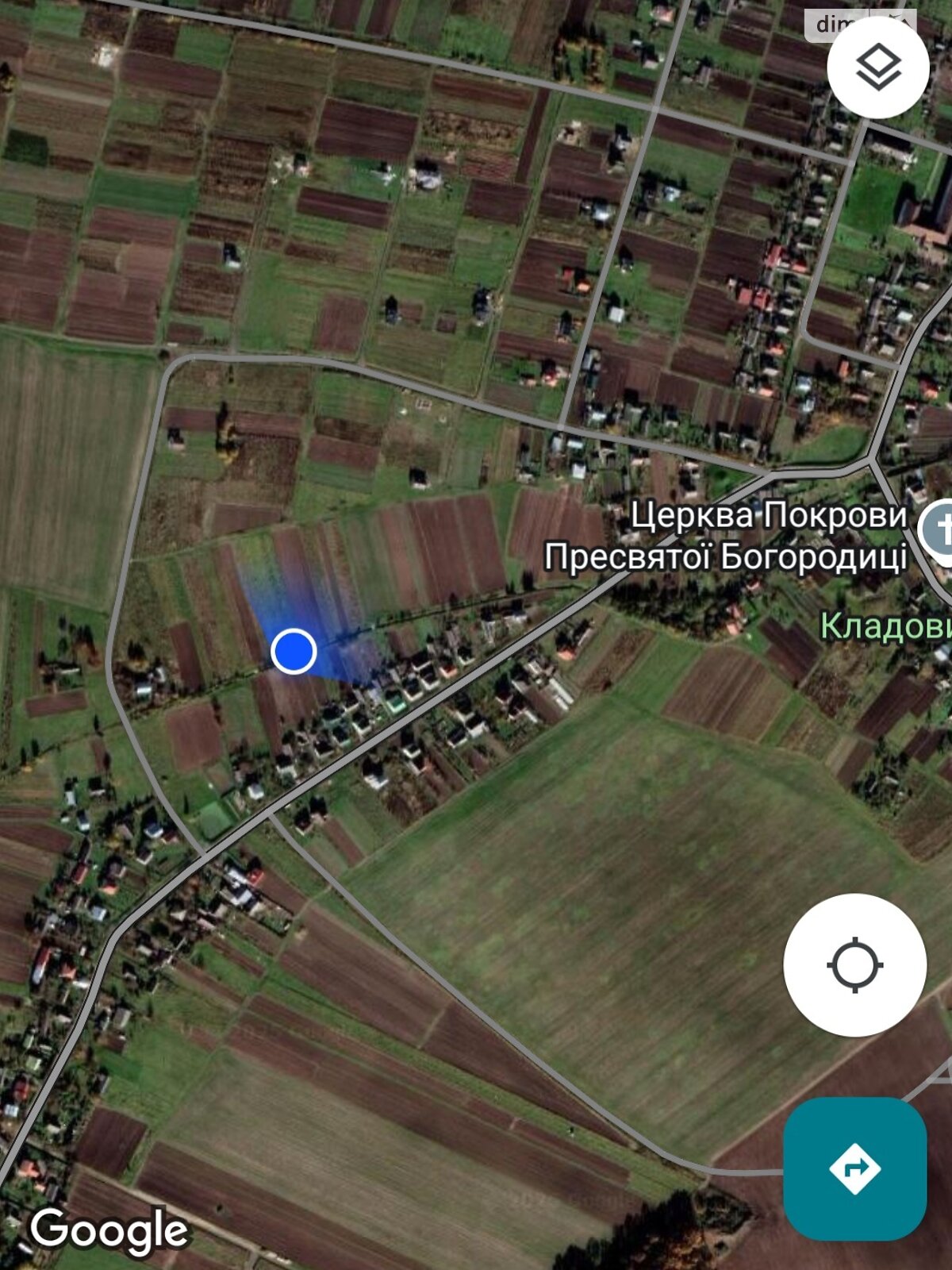Tap the blue current-location dot

click(294, 651)
